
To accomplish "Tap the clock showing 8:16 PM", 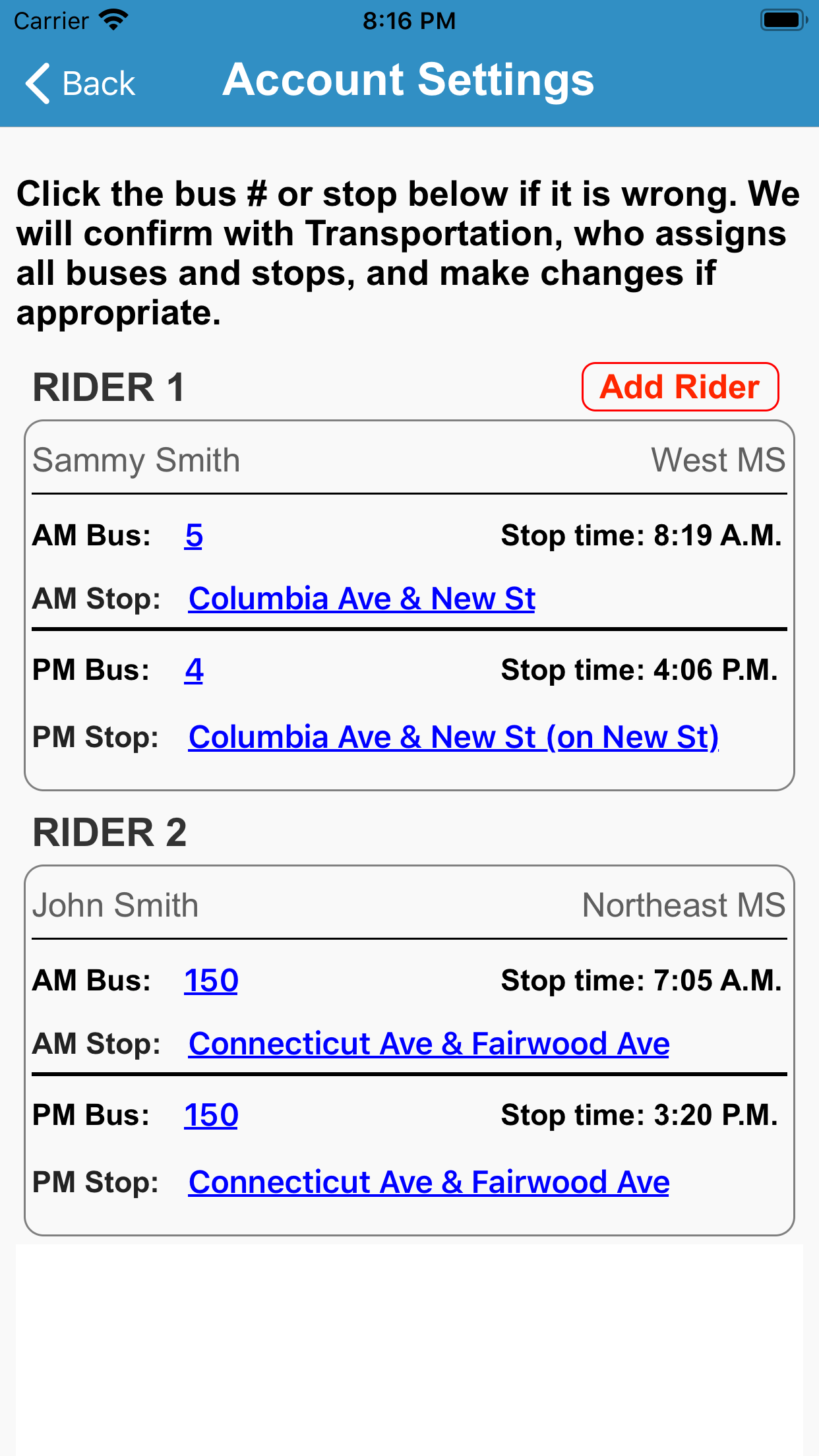I will (x=409, y=20).
